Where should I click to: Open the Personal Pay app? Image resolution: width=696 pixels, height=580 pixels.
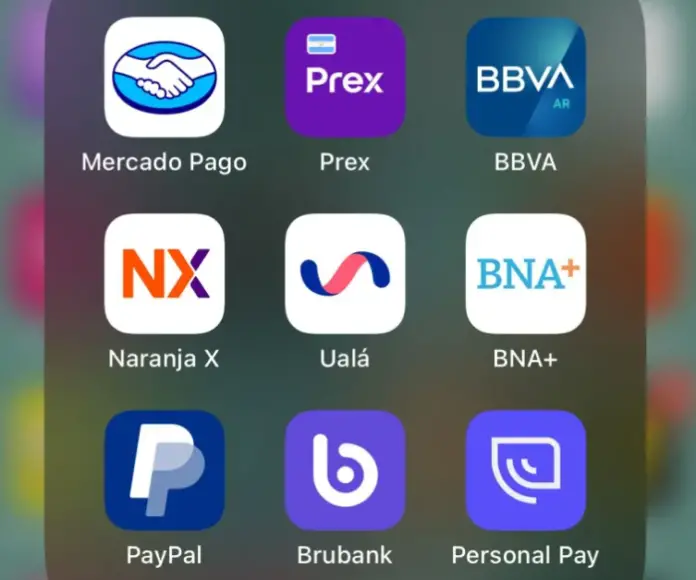click(526, 470)
